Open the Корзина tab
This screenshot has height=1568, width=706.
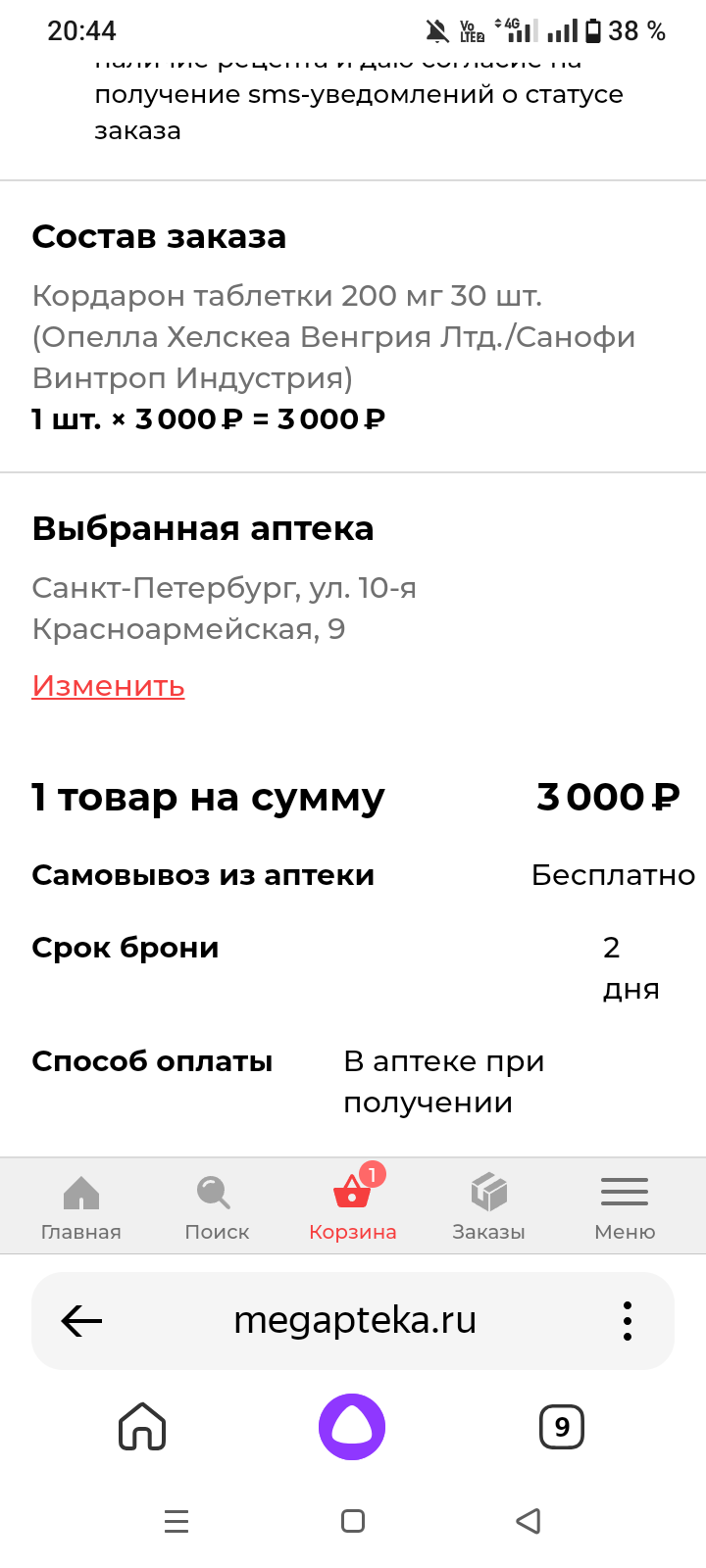[353, 1207]
